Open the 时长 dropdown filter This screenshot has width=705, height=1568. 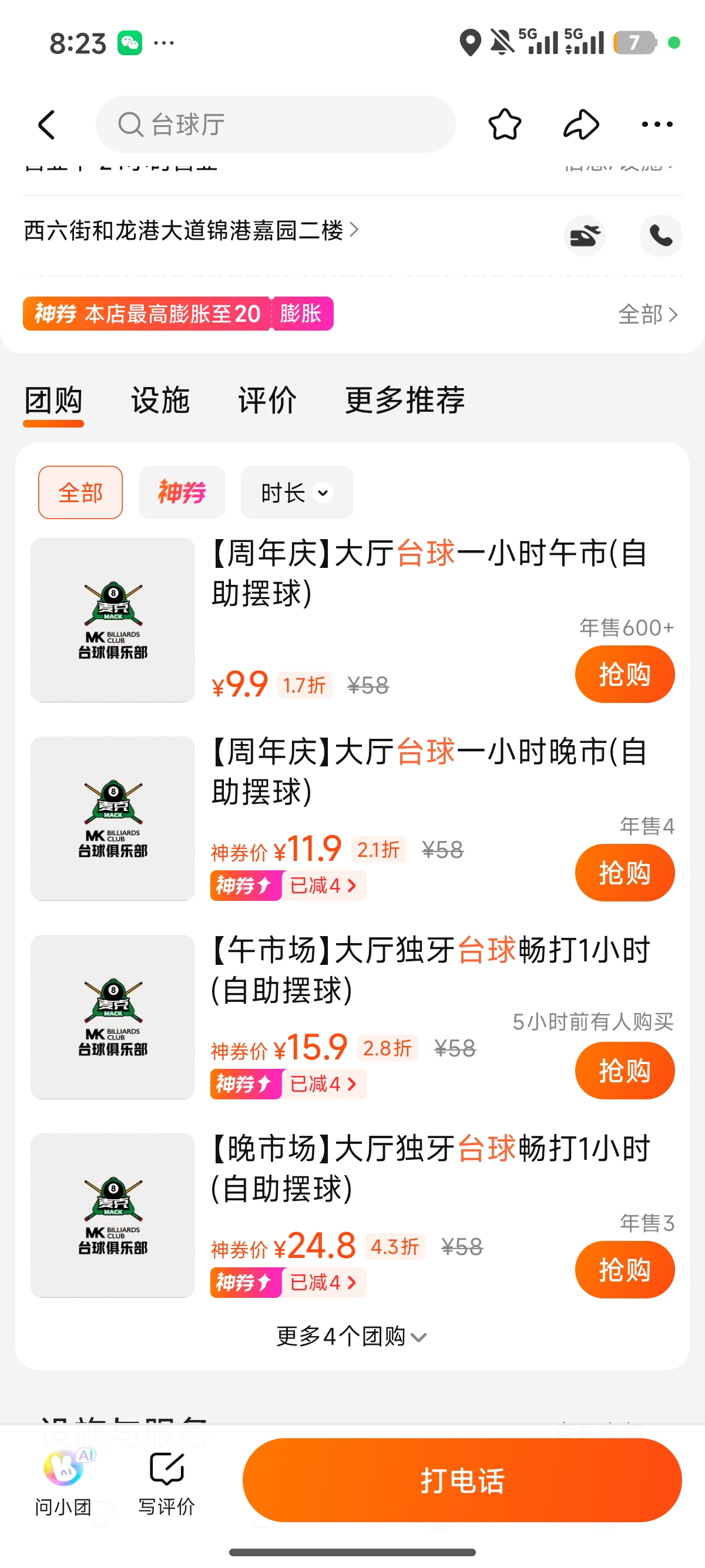(x=297, y=493)
